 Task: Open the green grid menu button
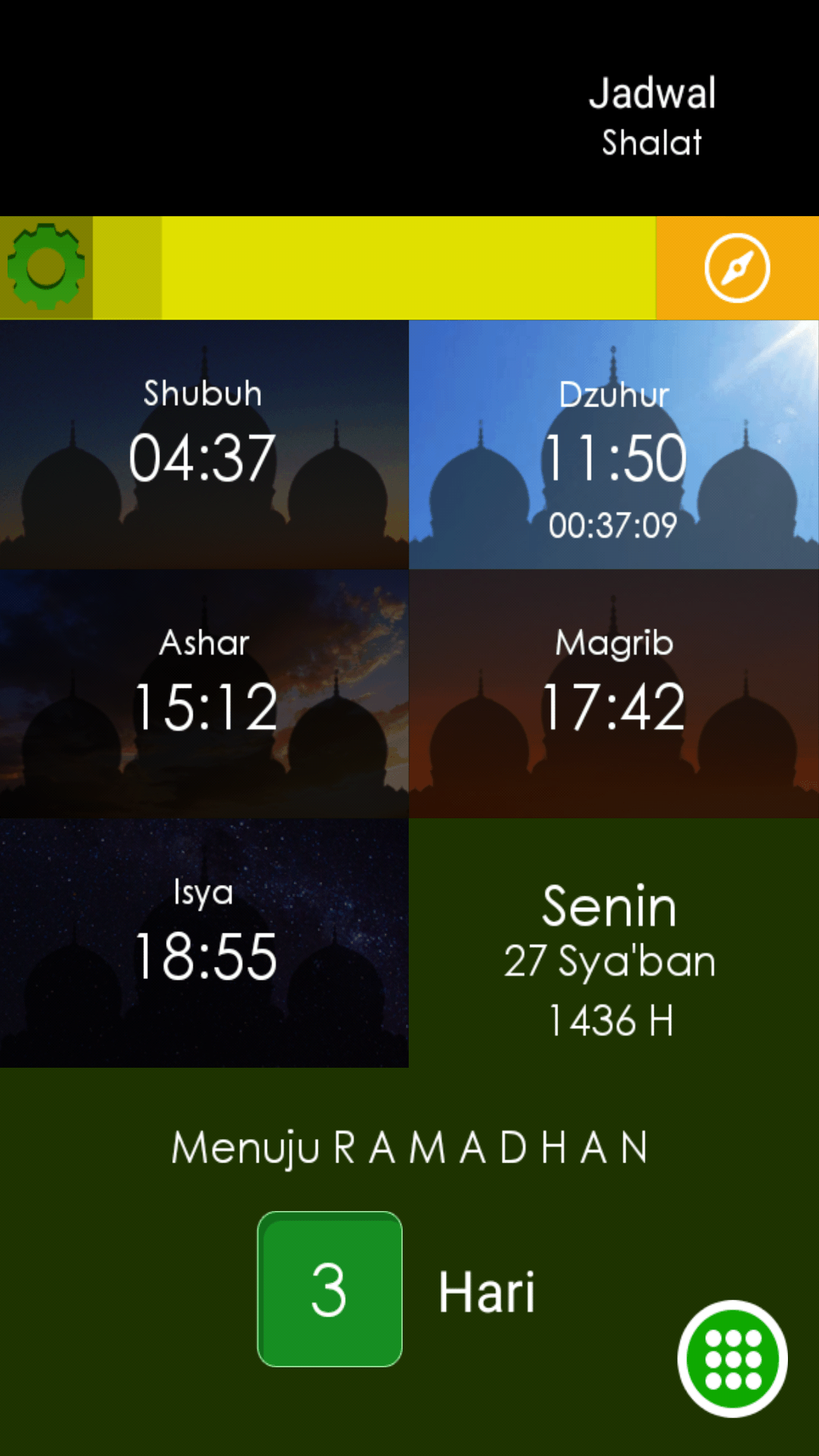pos(733,1358)
